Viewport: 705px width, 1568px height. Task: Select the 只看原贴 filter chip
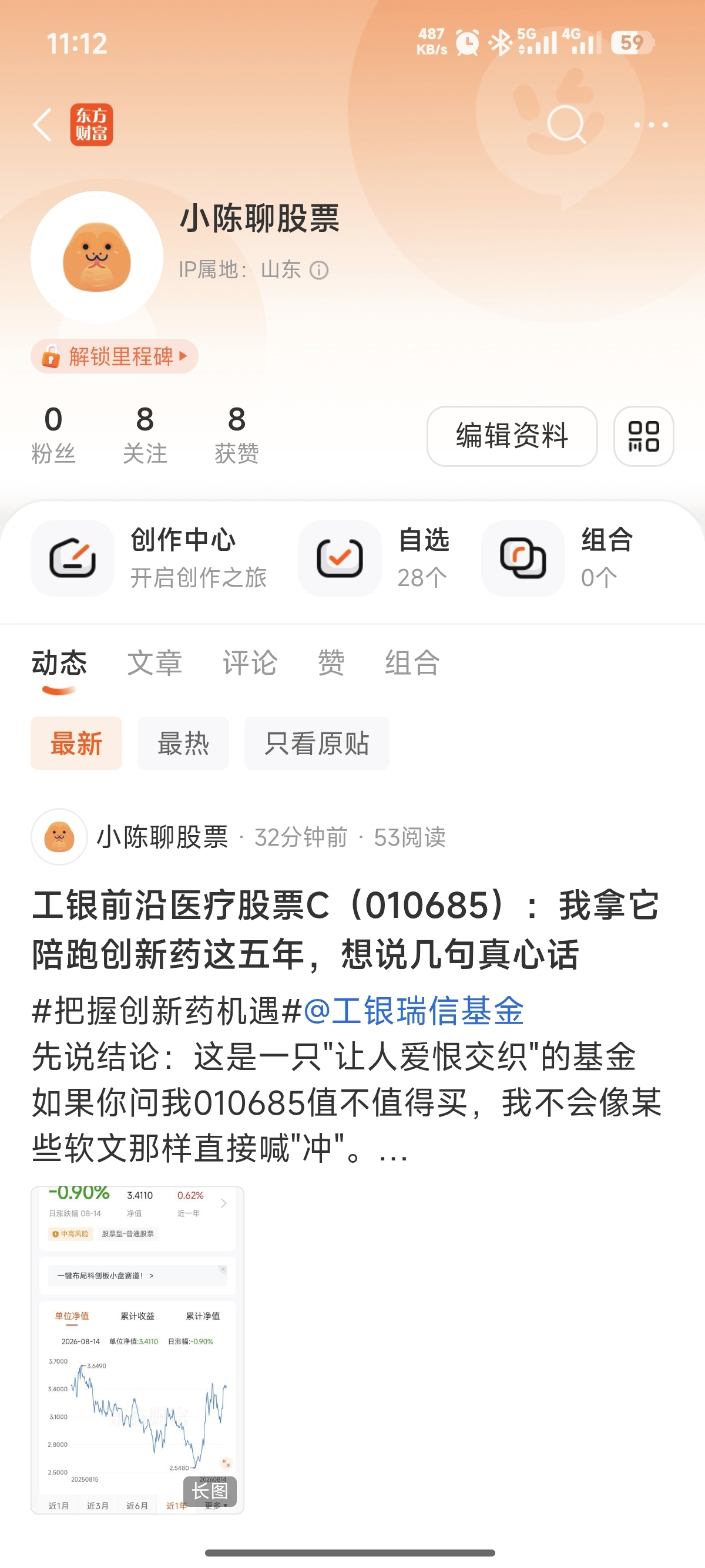[x=317, y=743]
